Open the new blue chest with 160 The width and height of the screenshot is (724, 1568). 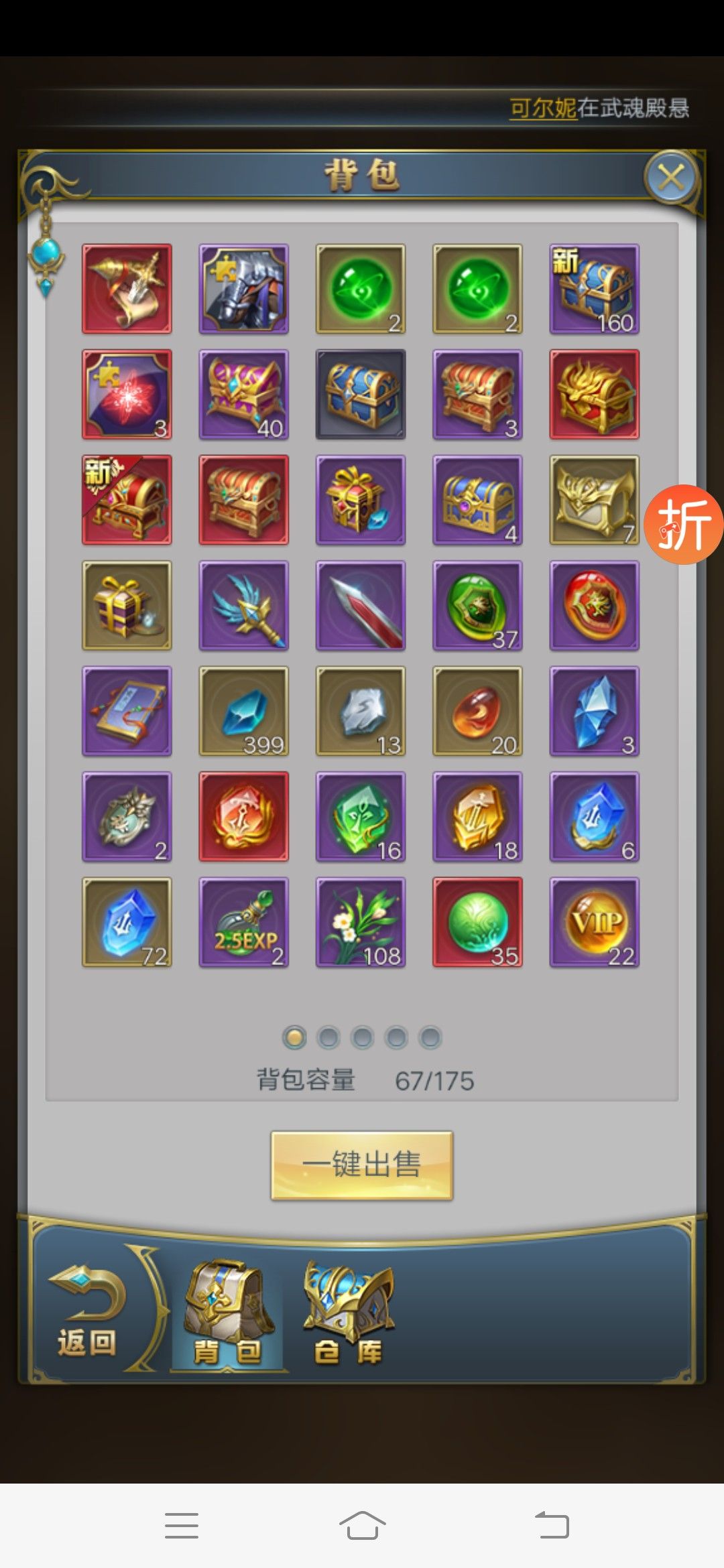pyautogui.click(x=595, y=289)
